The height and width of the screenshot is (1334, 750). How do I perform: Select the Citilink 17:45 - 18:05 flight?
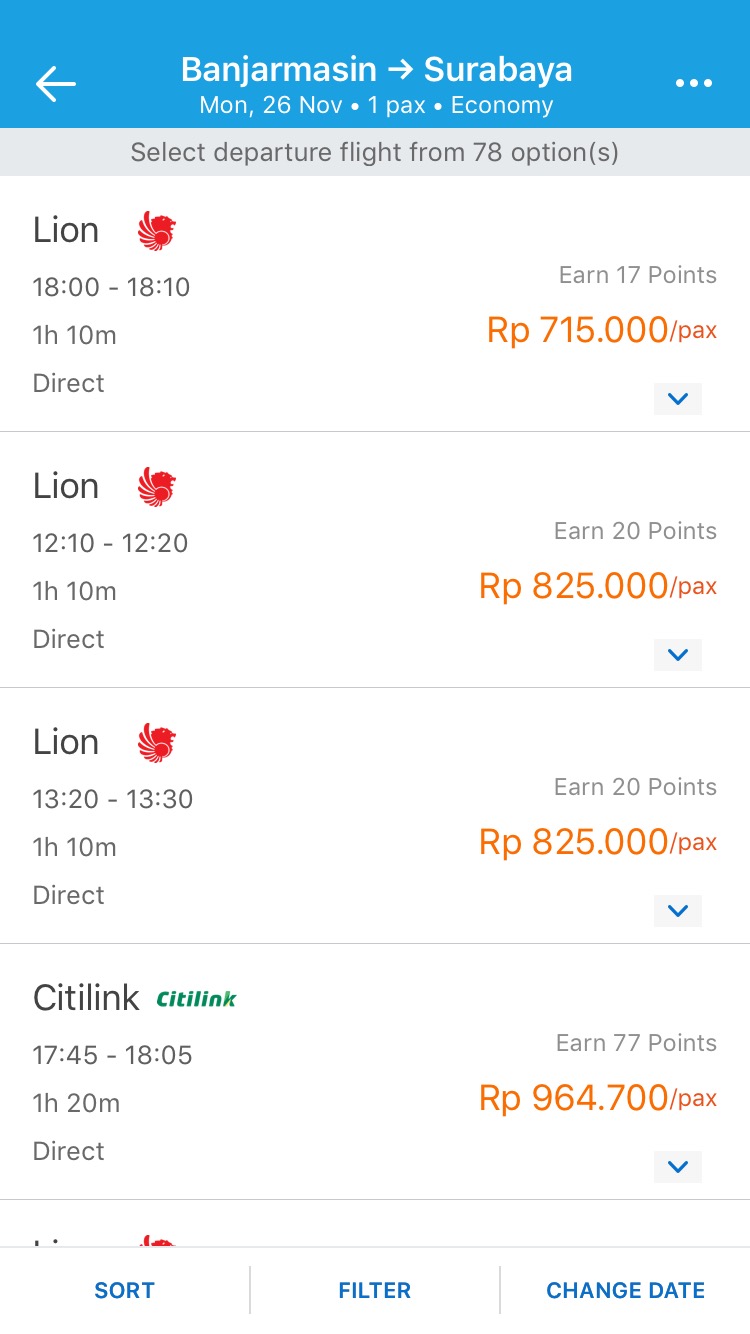tap(300, 1072)
